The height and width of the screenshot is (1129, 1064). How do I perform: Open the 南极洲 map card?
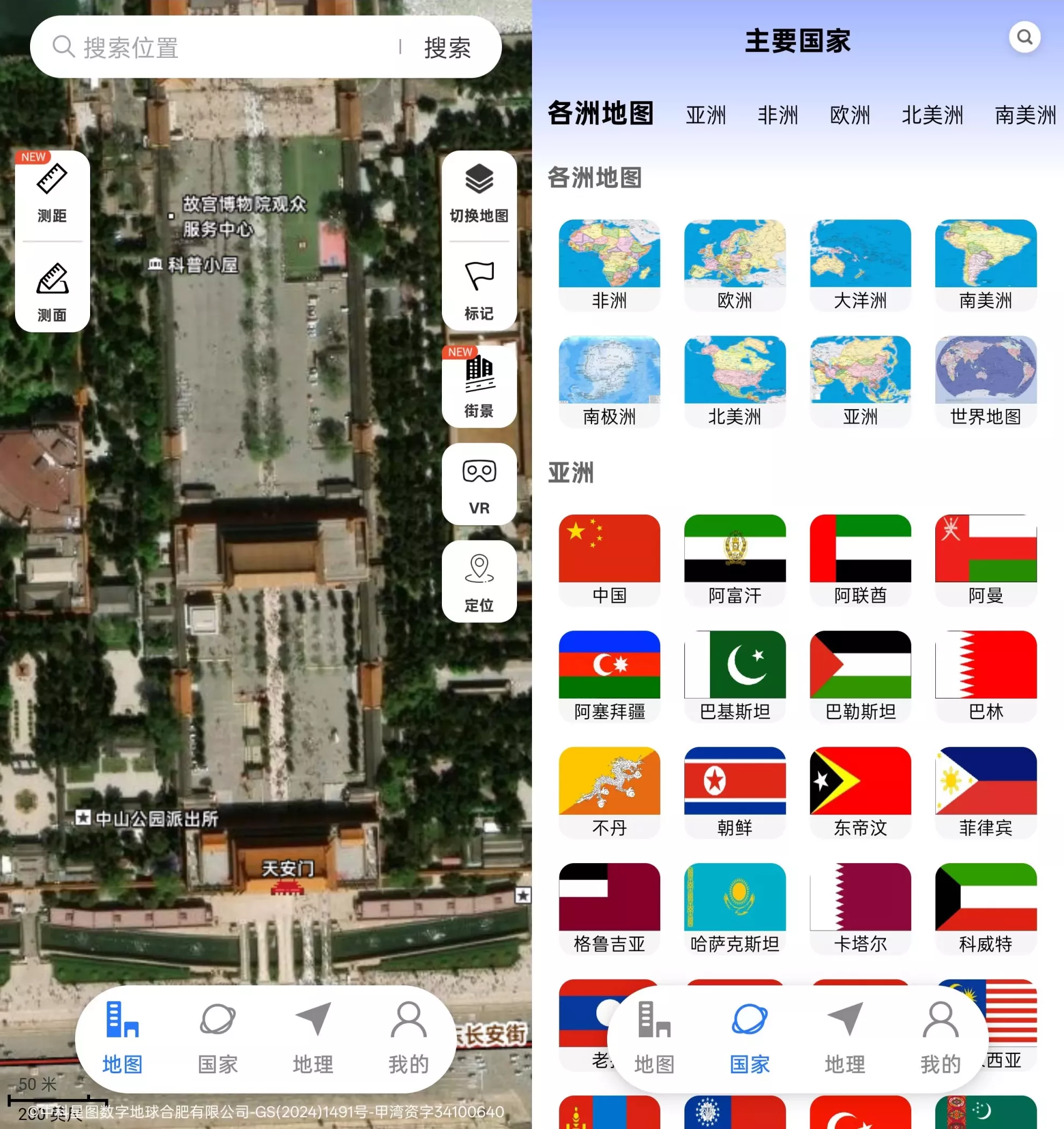609,382
